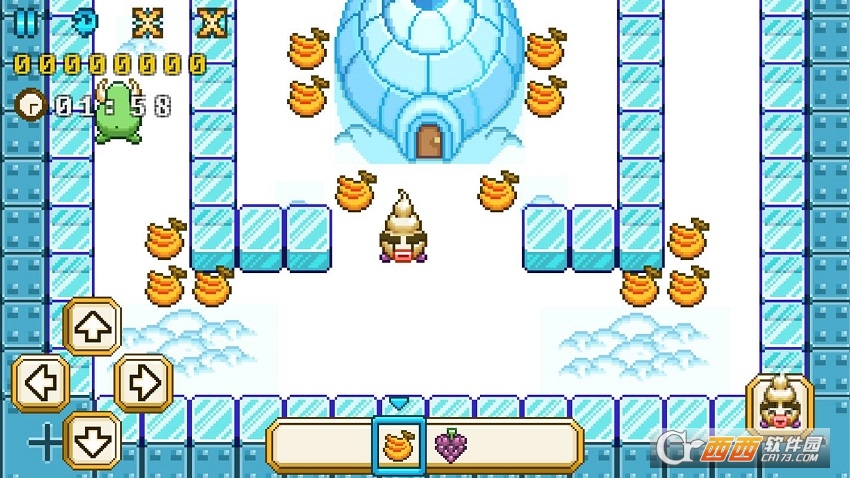The height and width of the screenshot is (478, 850).
Task: Move right using the right arrow
Action: point(144,382)
